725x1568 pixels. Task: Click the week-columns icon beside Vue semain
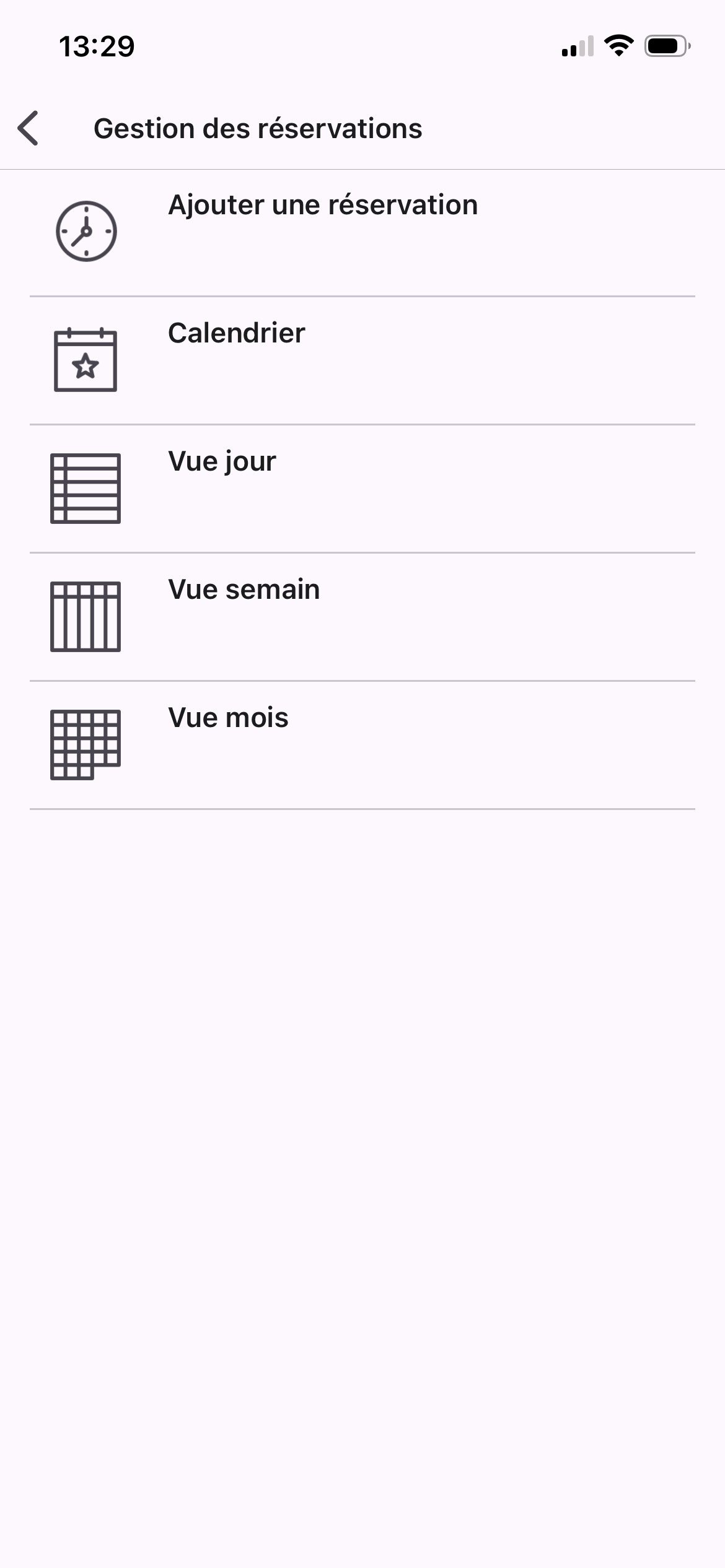[86, 616]
